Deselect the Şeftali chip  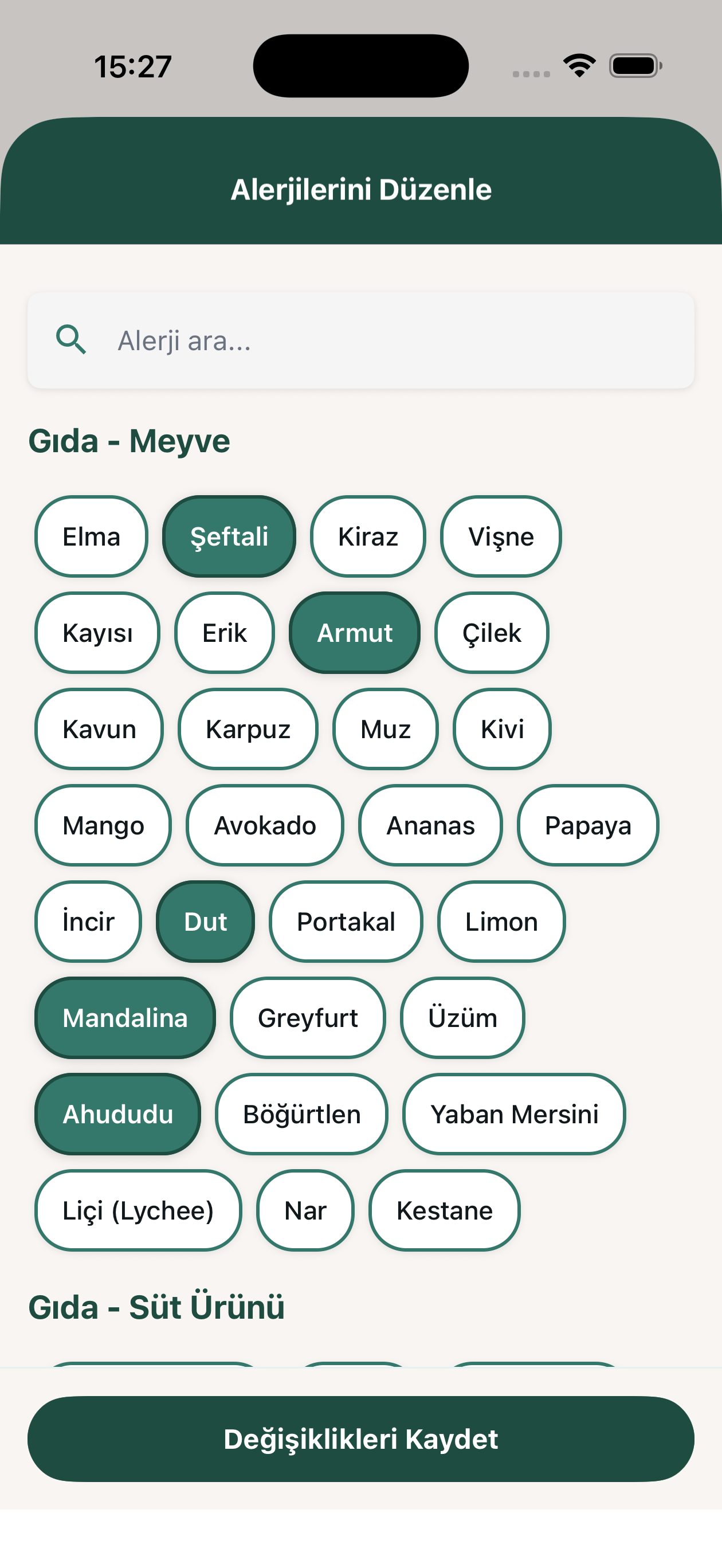229,536
